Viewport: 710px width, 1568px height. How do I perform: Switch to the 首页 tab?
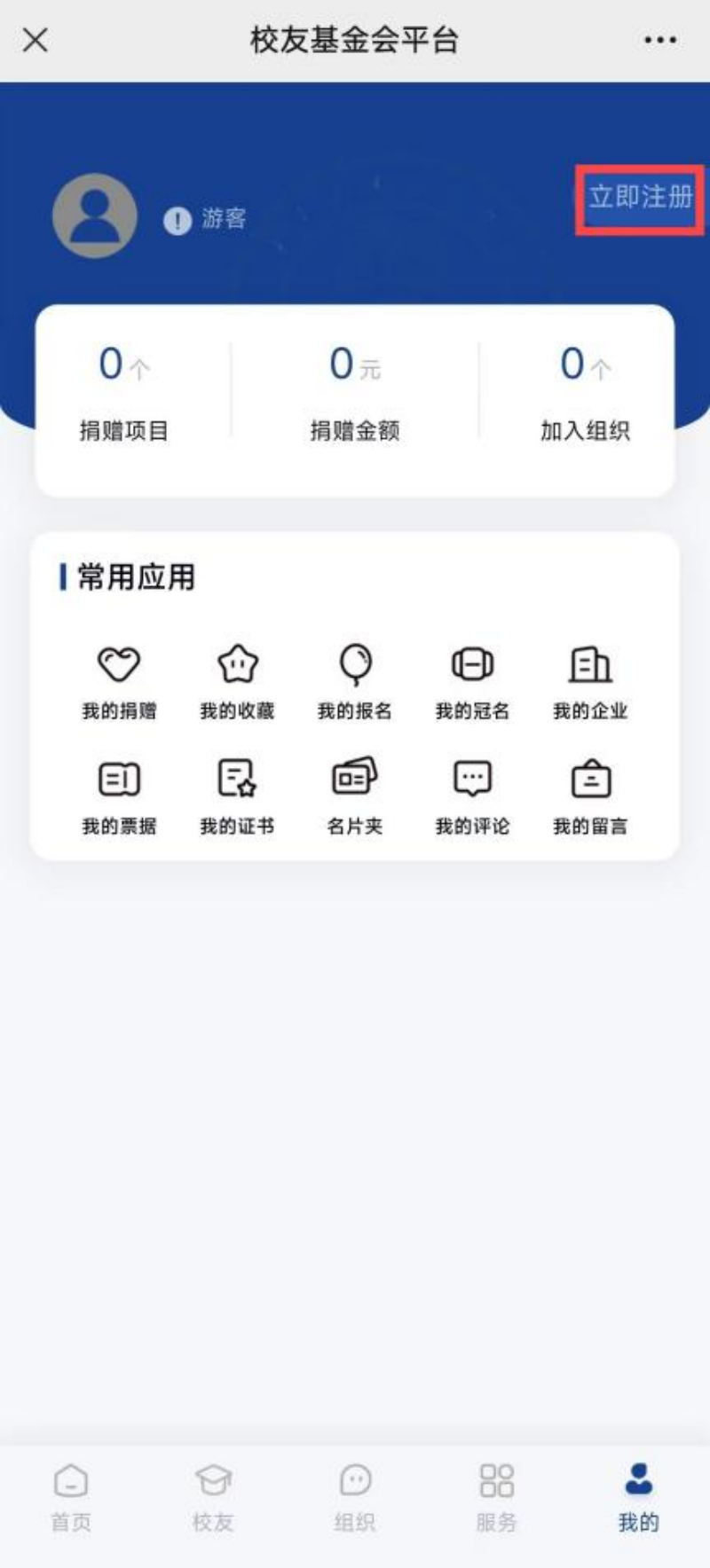71,1498
